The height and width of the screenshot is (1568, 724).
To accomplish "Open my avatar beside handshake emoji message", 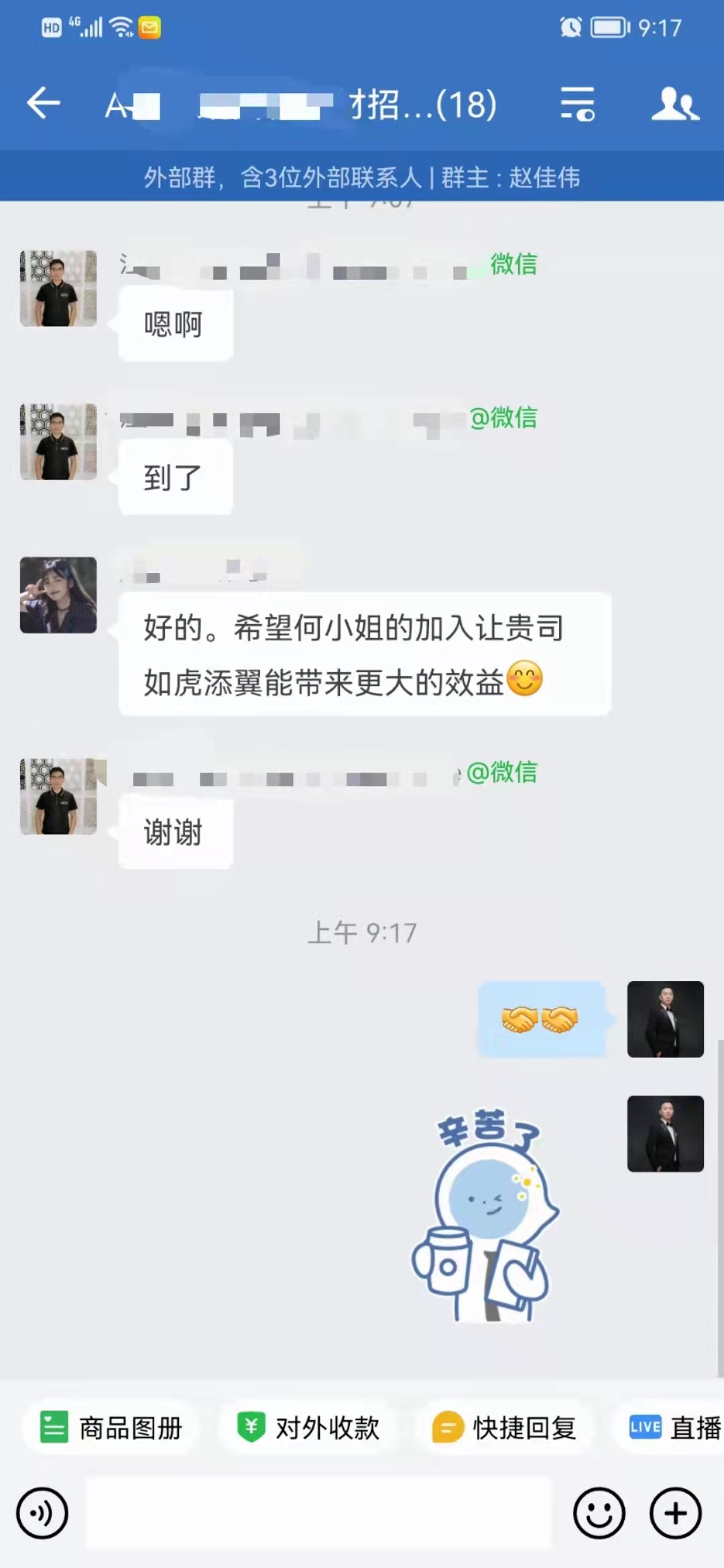I will (665, 1019).
